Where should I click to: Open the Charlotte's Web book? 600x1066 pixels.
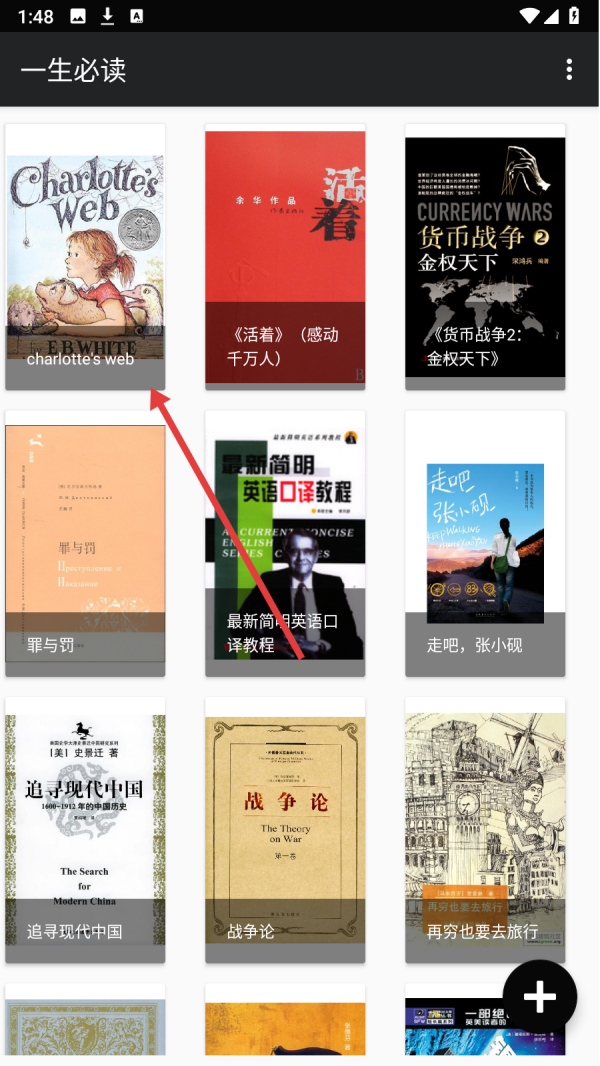(85, 255)
